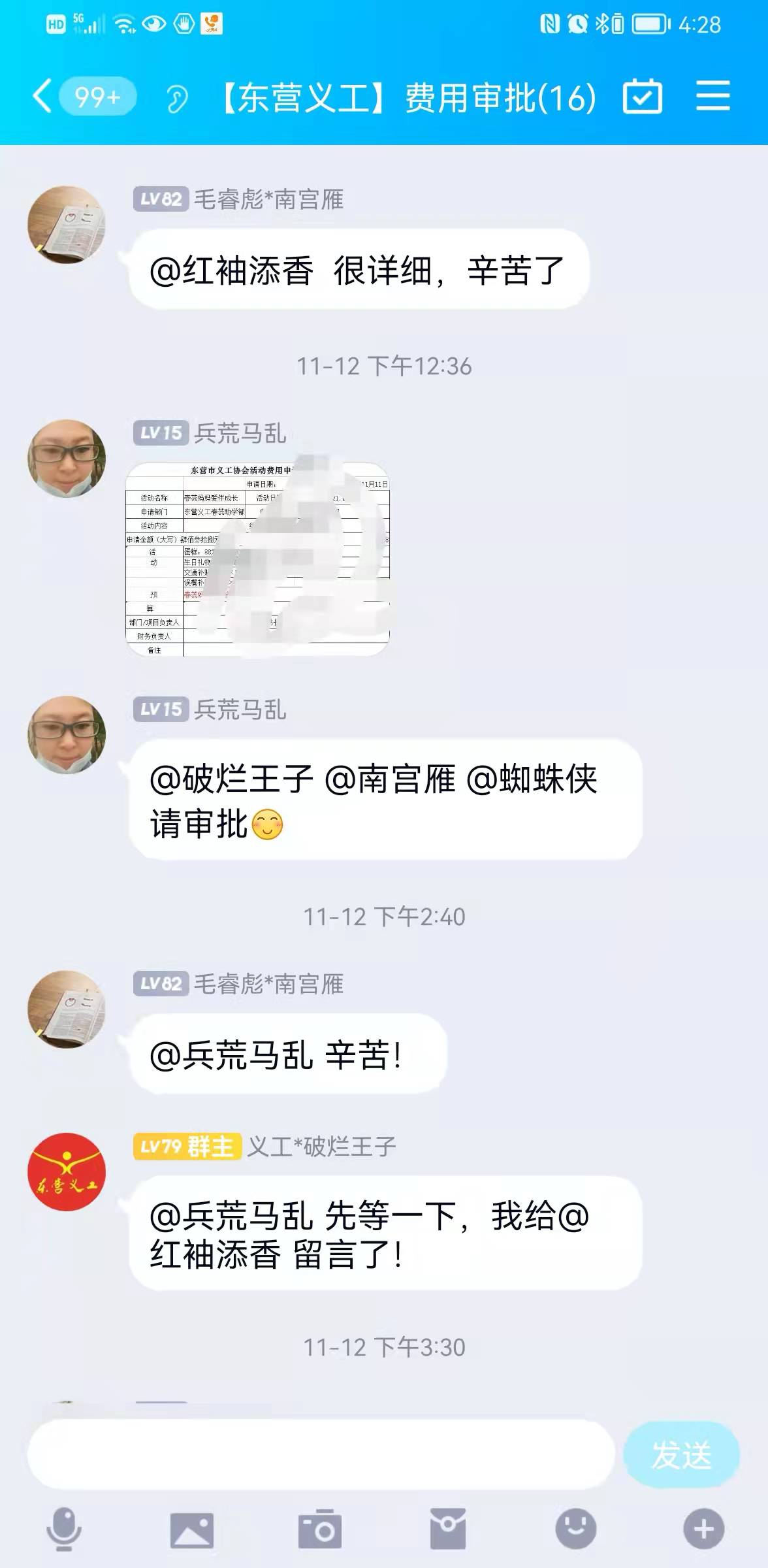Tap the red 东营义工 avatar of 破烂王子

coord(67,1172)
